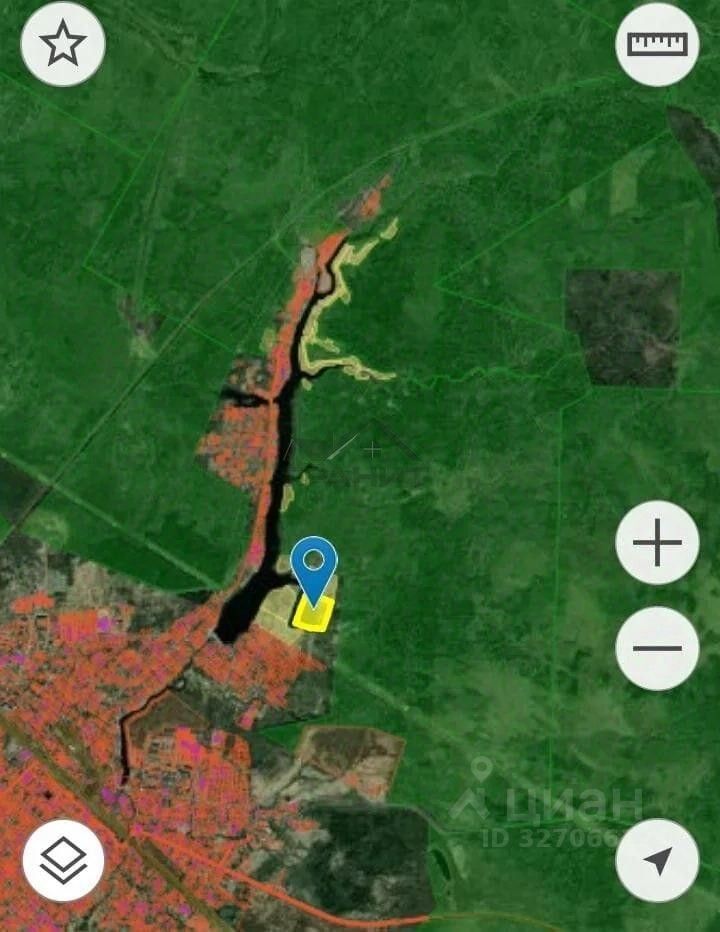Activate the ruler measurement tool

pos(657,44)
